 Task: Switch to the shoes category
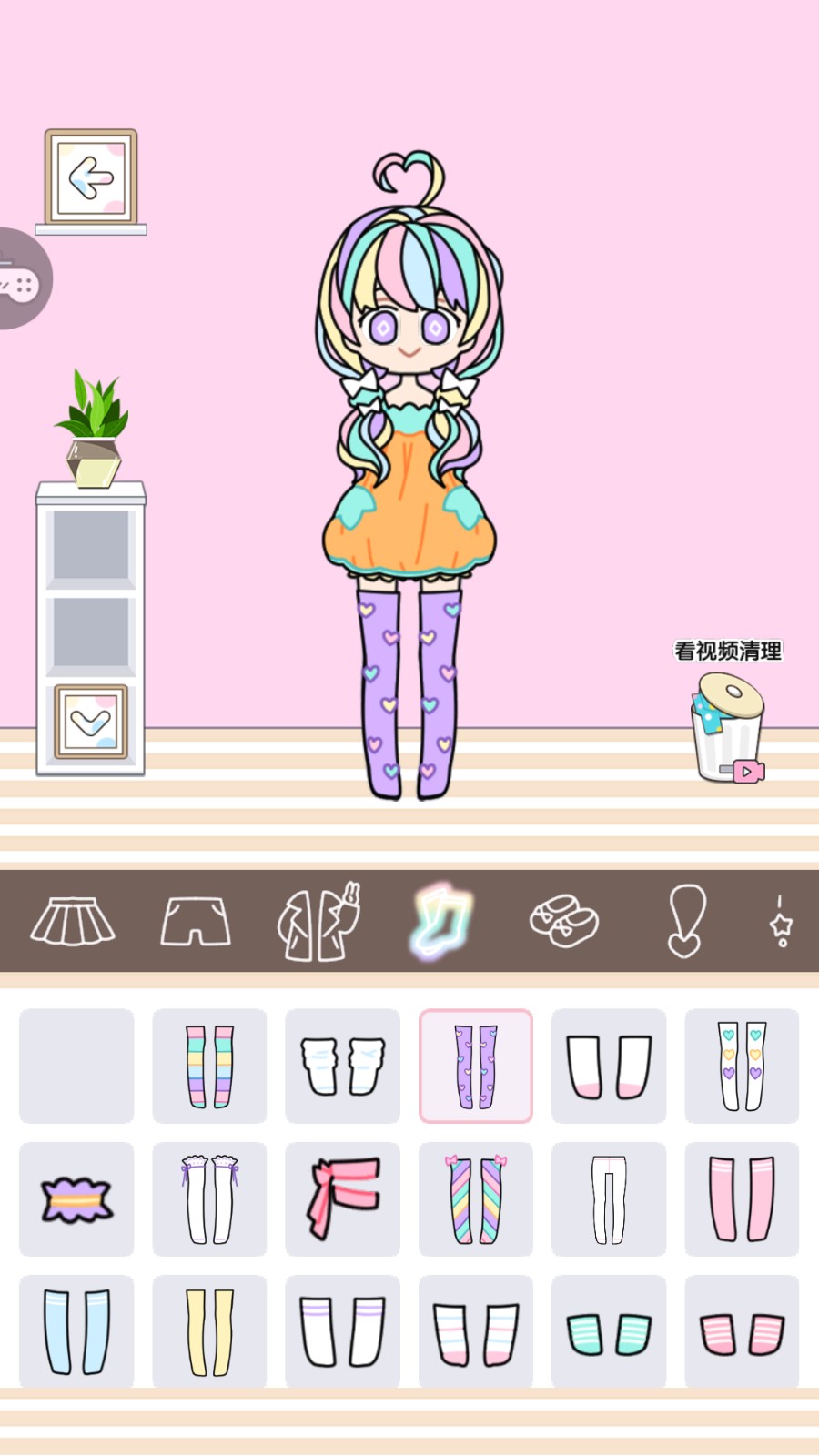564,921
